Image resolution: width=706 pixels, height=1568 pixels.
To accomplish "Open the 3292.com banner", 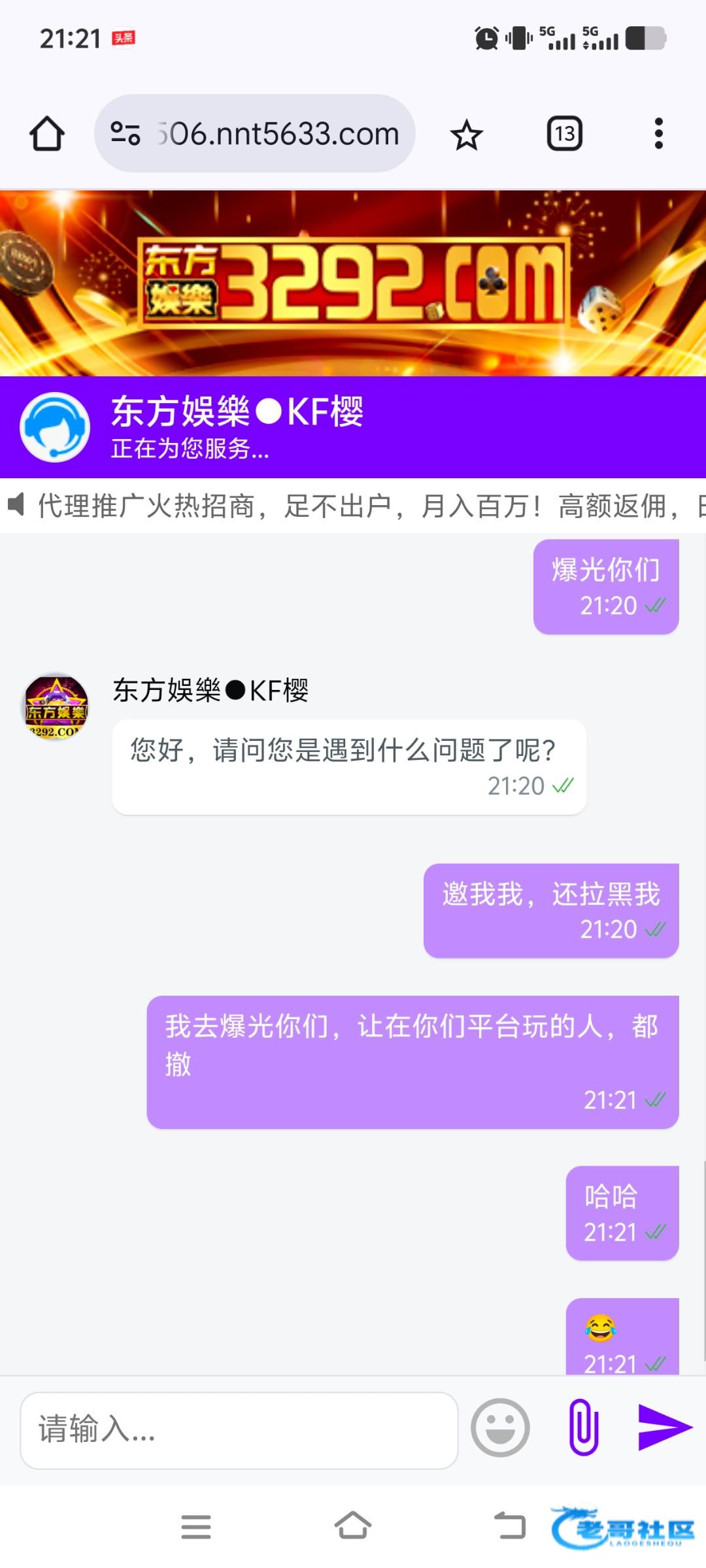I will click(x=353, y=283).
